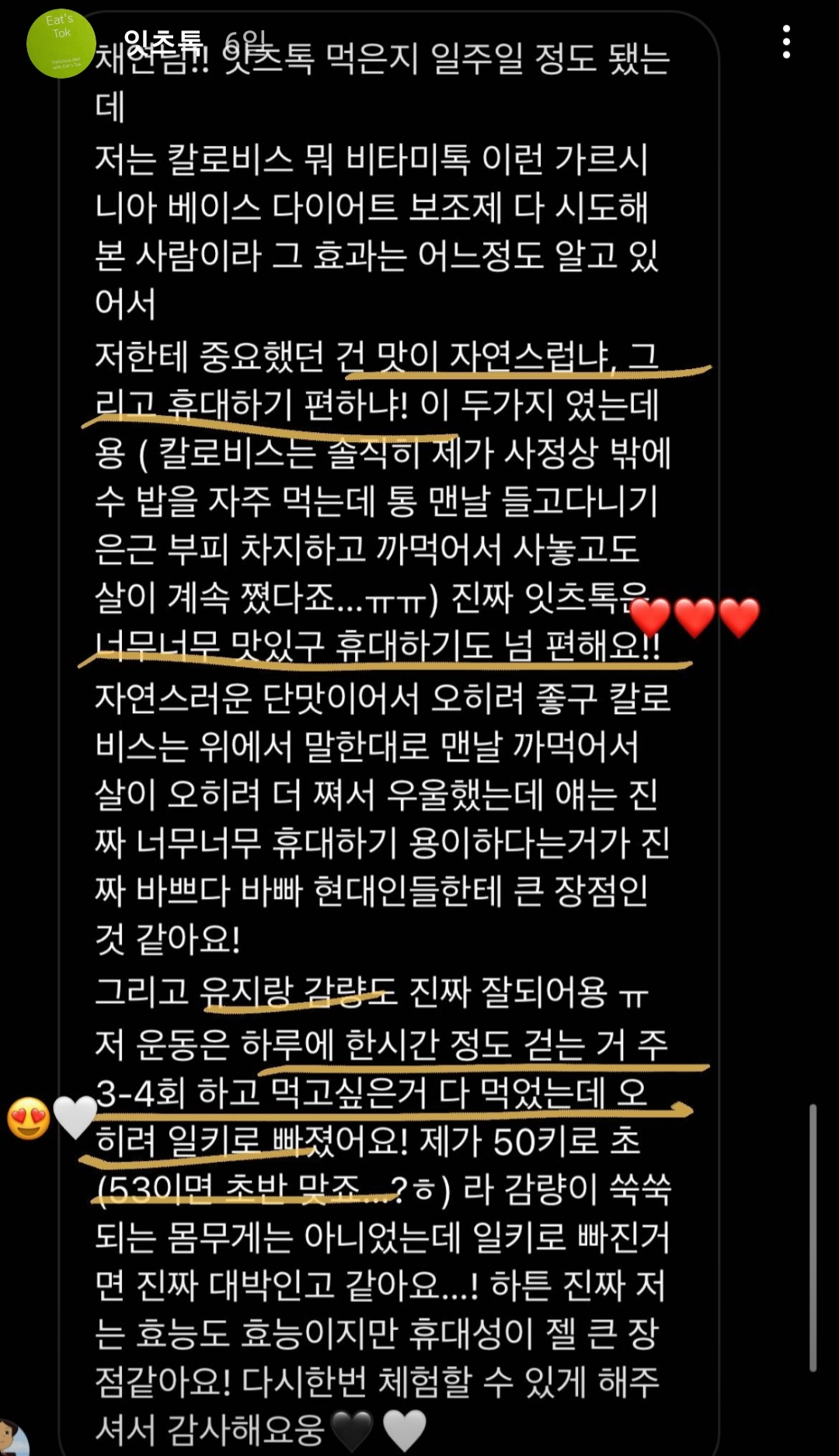This screenshot has height=1456, width=839.
Task: Open the story overflow menu
Action: coord(786,42)
